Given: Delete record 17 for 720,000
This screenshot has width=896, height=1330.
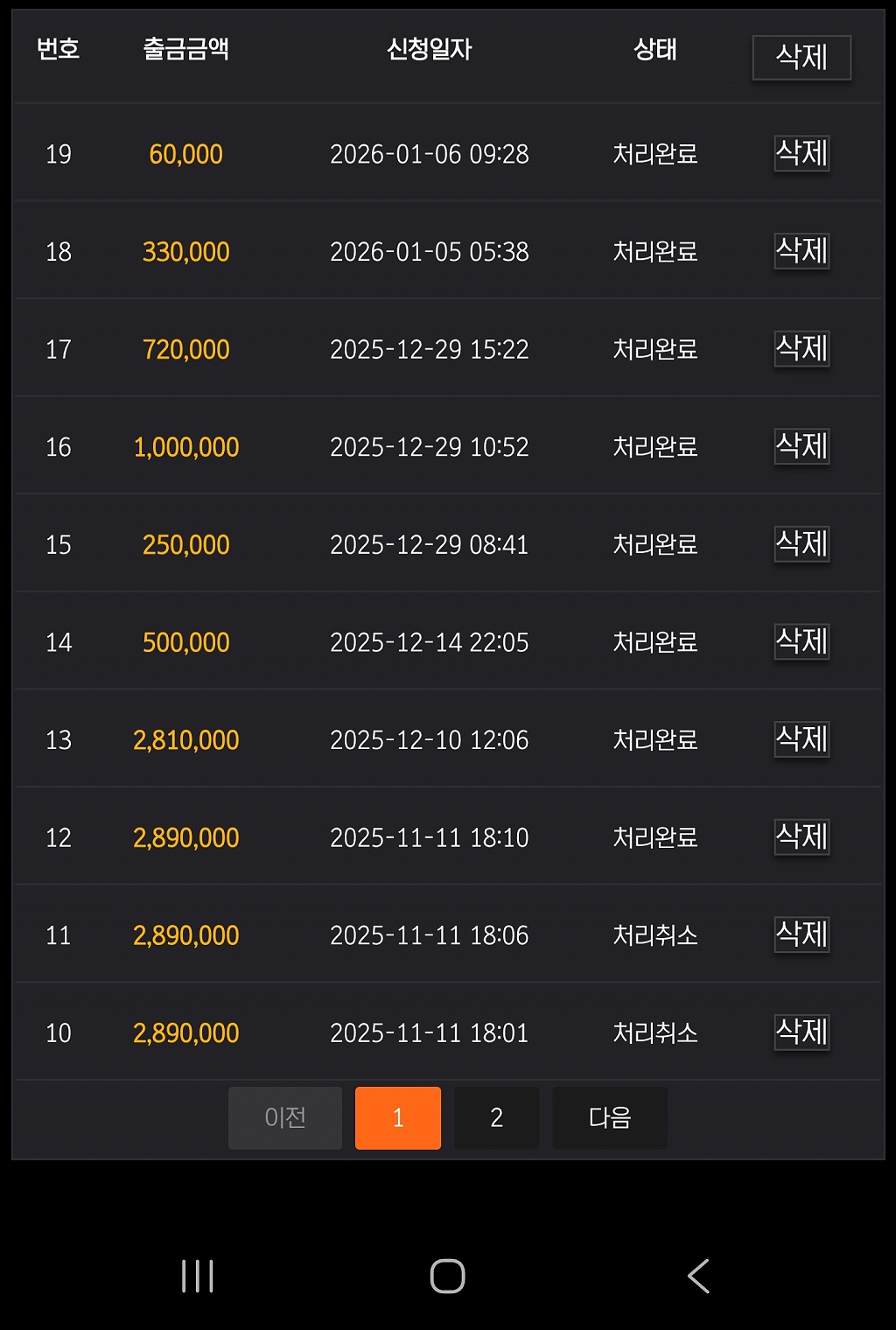Looking at the screenshot, I should pyautogui.click(x=801, y=349).
